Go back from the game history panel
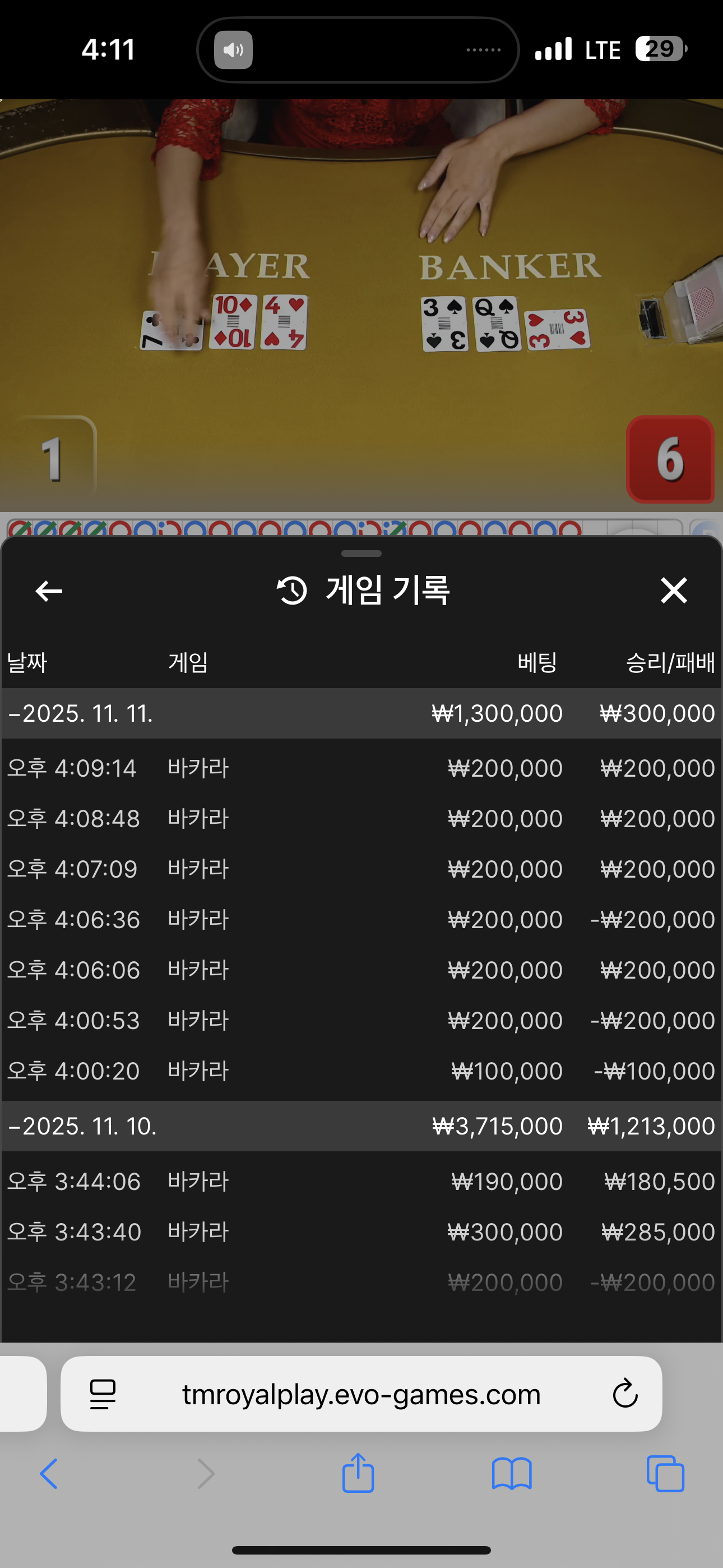This screenshot has width=723, height=1568. tap(49, 591)
